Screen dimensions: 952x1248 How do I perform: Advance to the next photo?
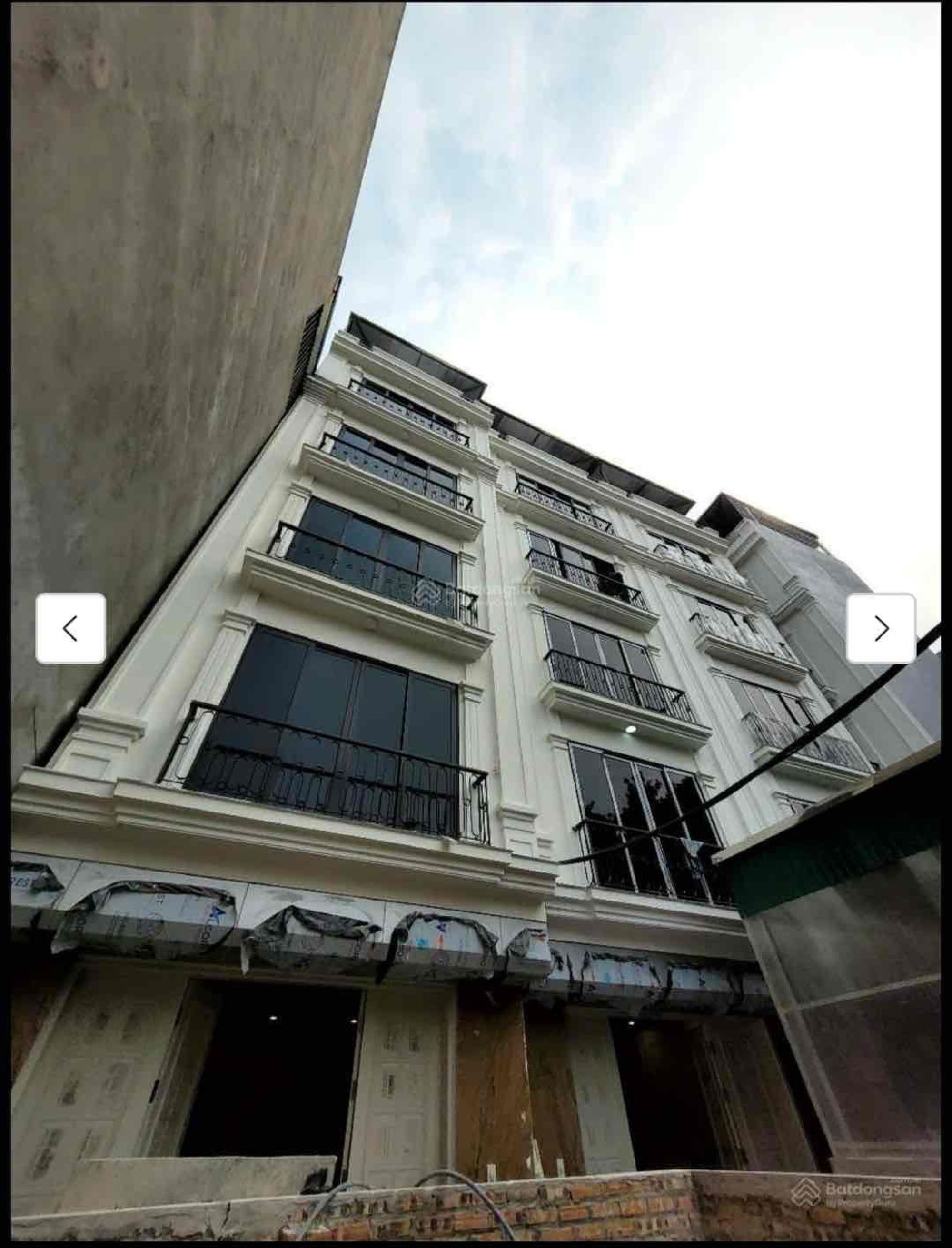click(881, 628)
